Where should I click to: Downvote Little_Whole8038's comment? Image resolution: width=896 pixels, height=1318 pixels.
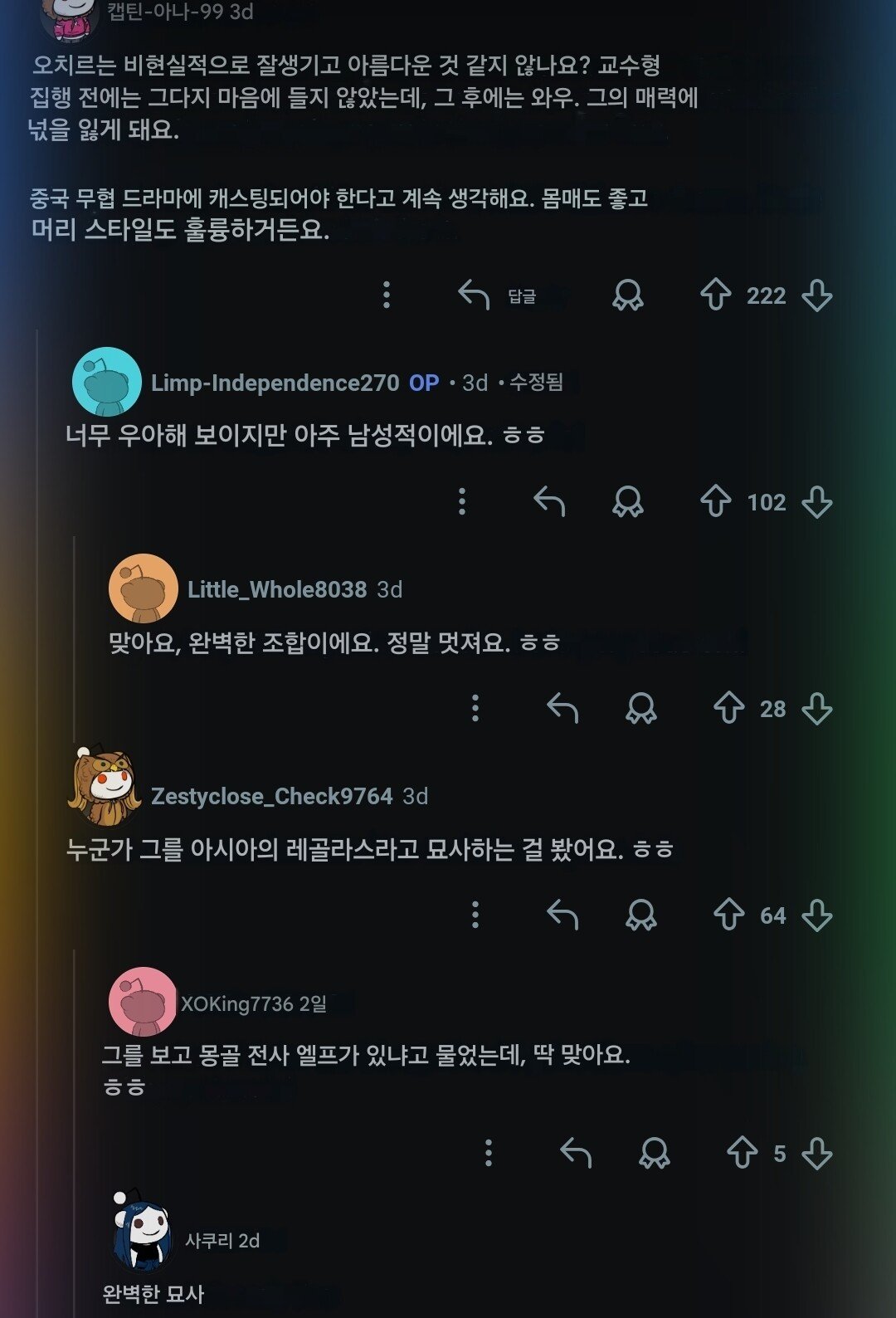817,709
